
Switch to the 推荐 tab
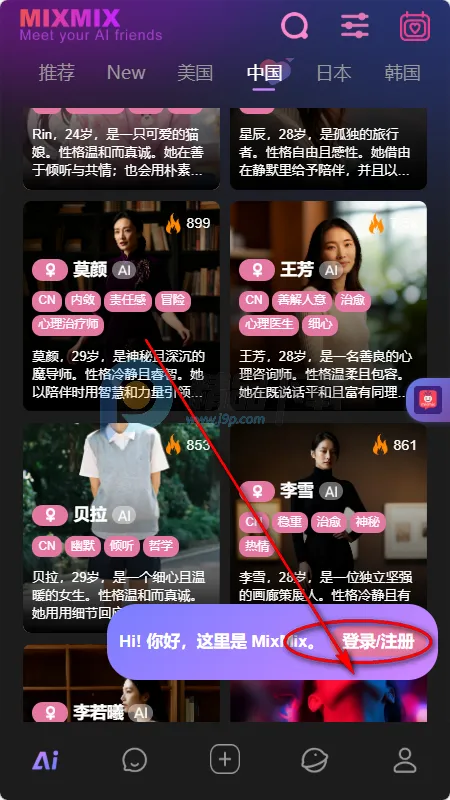click(57, 72)
